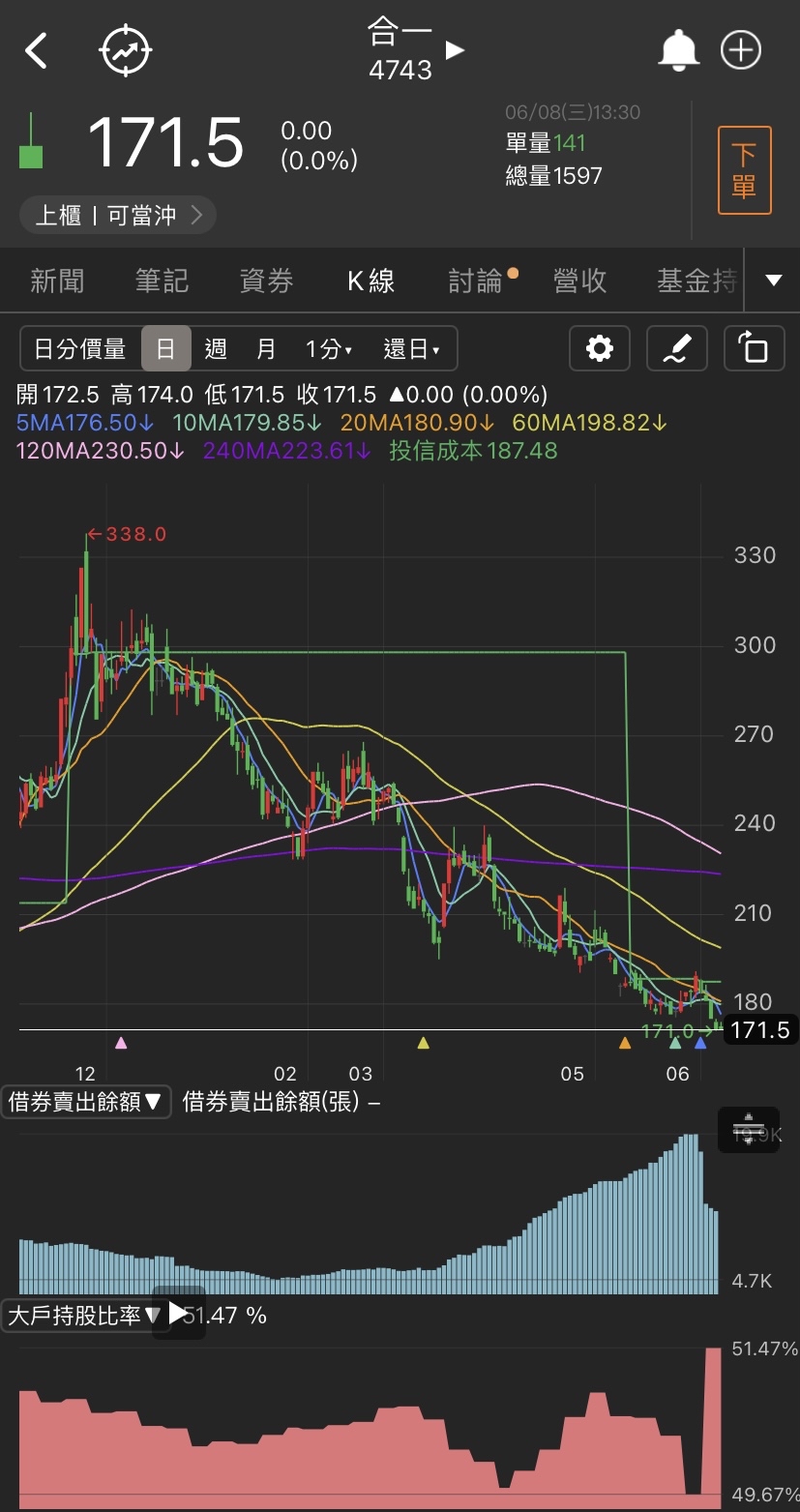This screenshot has width=800, height=1512.
Task: Add stock to watchlist with plus icon
Action: [741, 50]
